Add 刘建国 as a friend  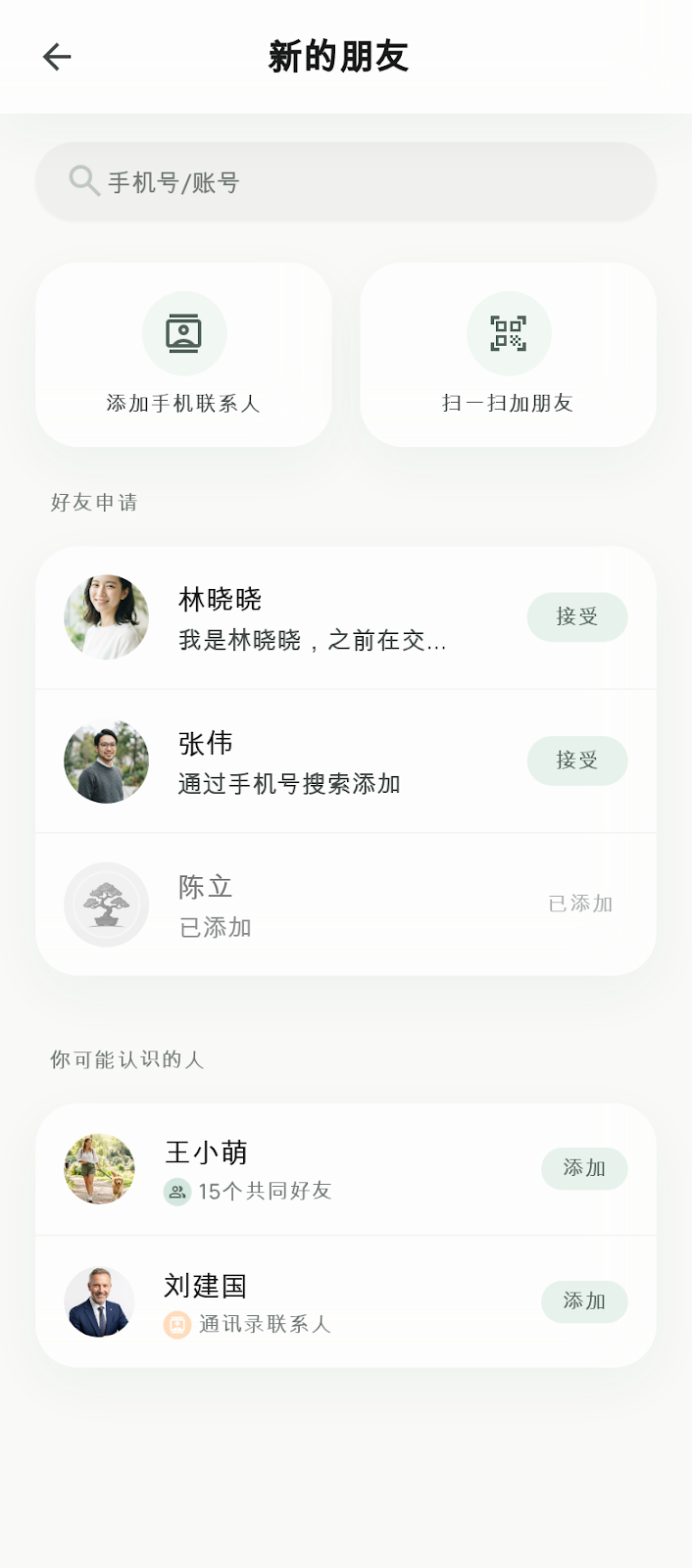(x=584, y=1301)
